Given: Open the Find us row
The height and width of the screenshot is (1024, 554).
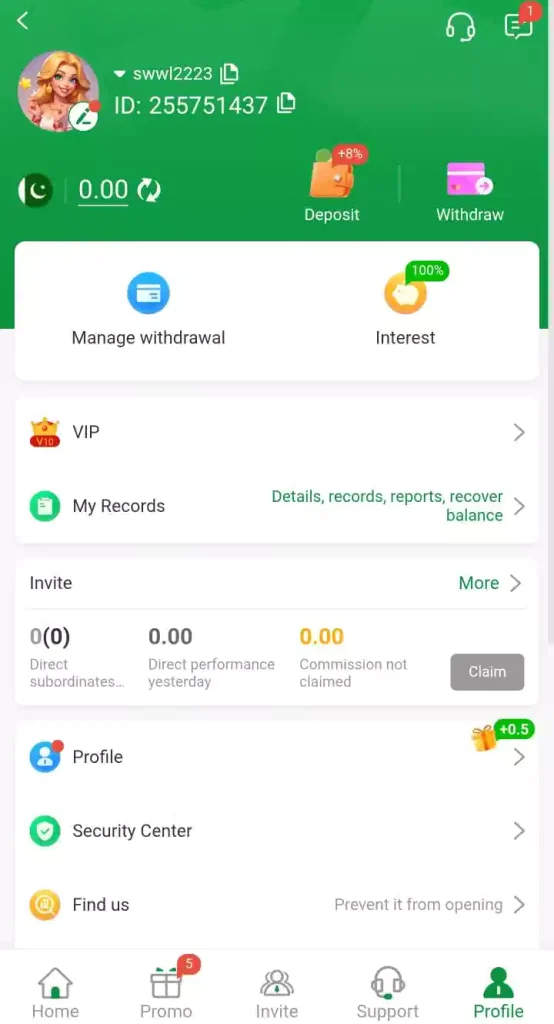Looking at the screenshot, I should [x=277, y=904].
